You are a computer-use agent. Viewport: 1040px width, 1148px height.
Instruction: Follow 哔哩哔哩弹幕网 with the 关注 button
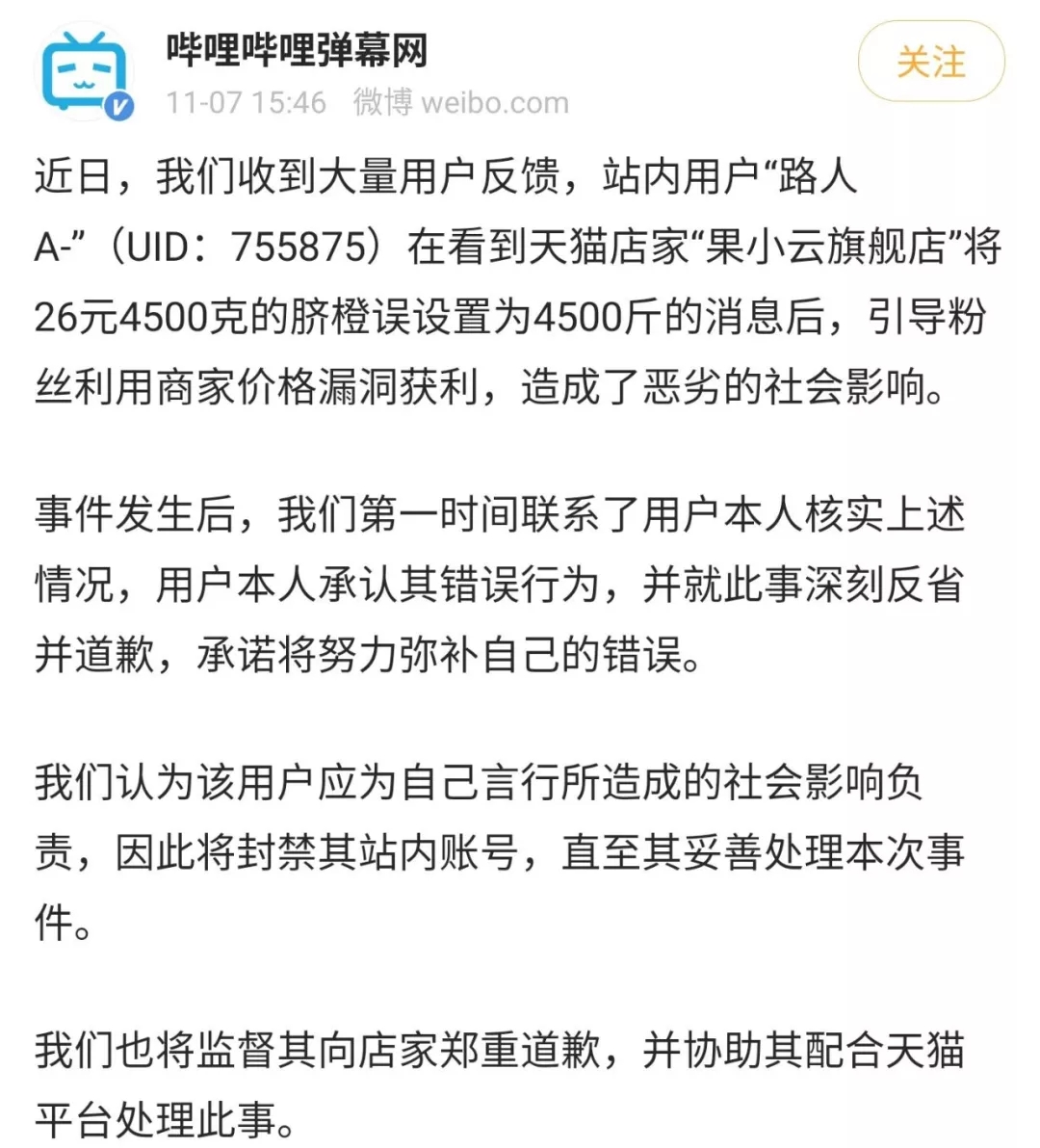(x=930, y=64)
